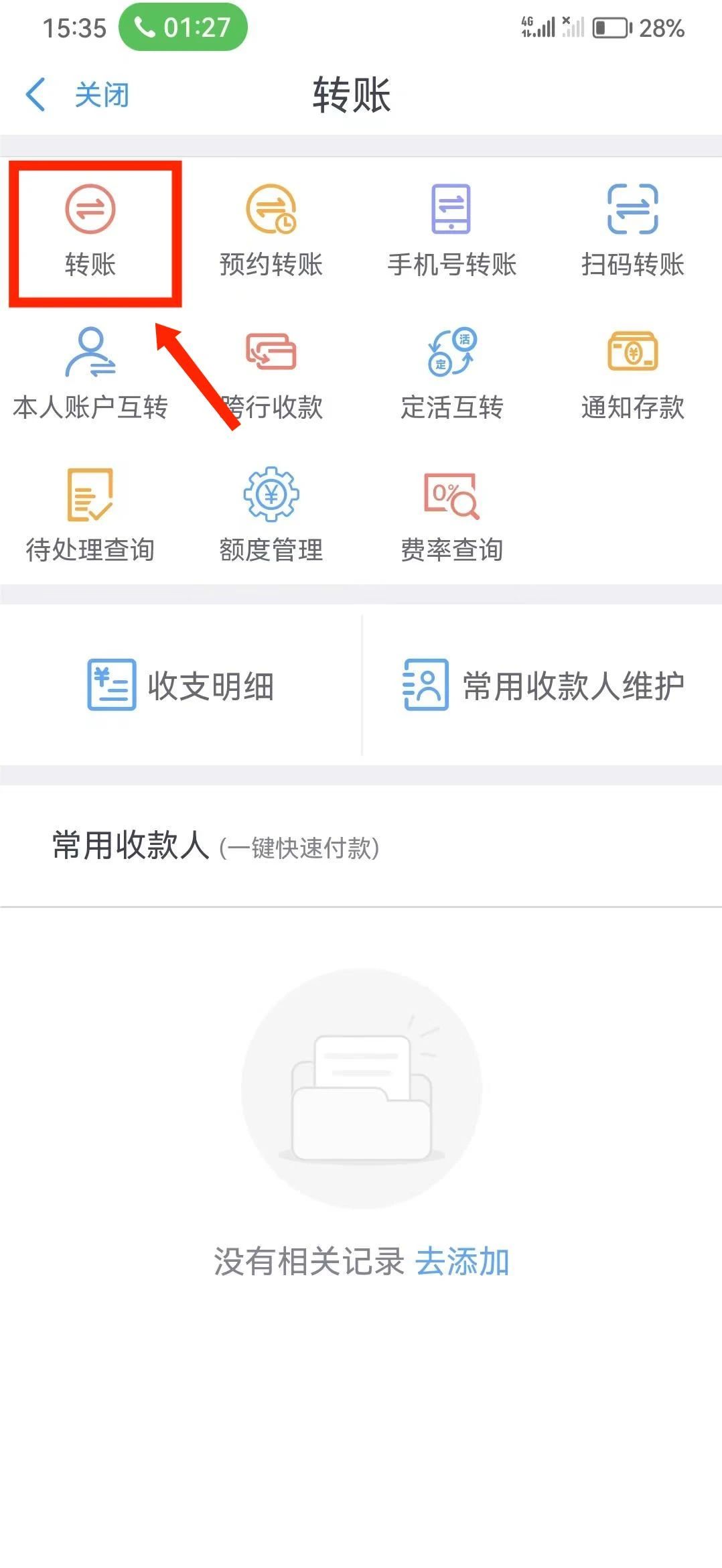Open 预约转账 scheduled transfer

pos(271,231)
